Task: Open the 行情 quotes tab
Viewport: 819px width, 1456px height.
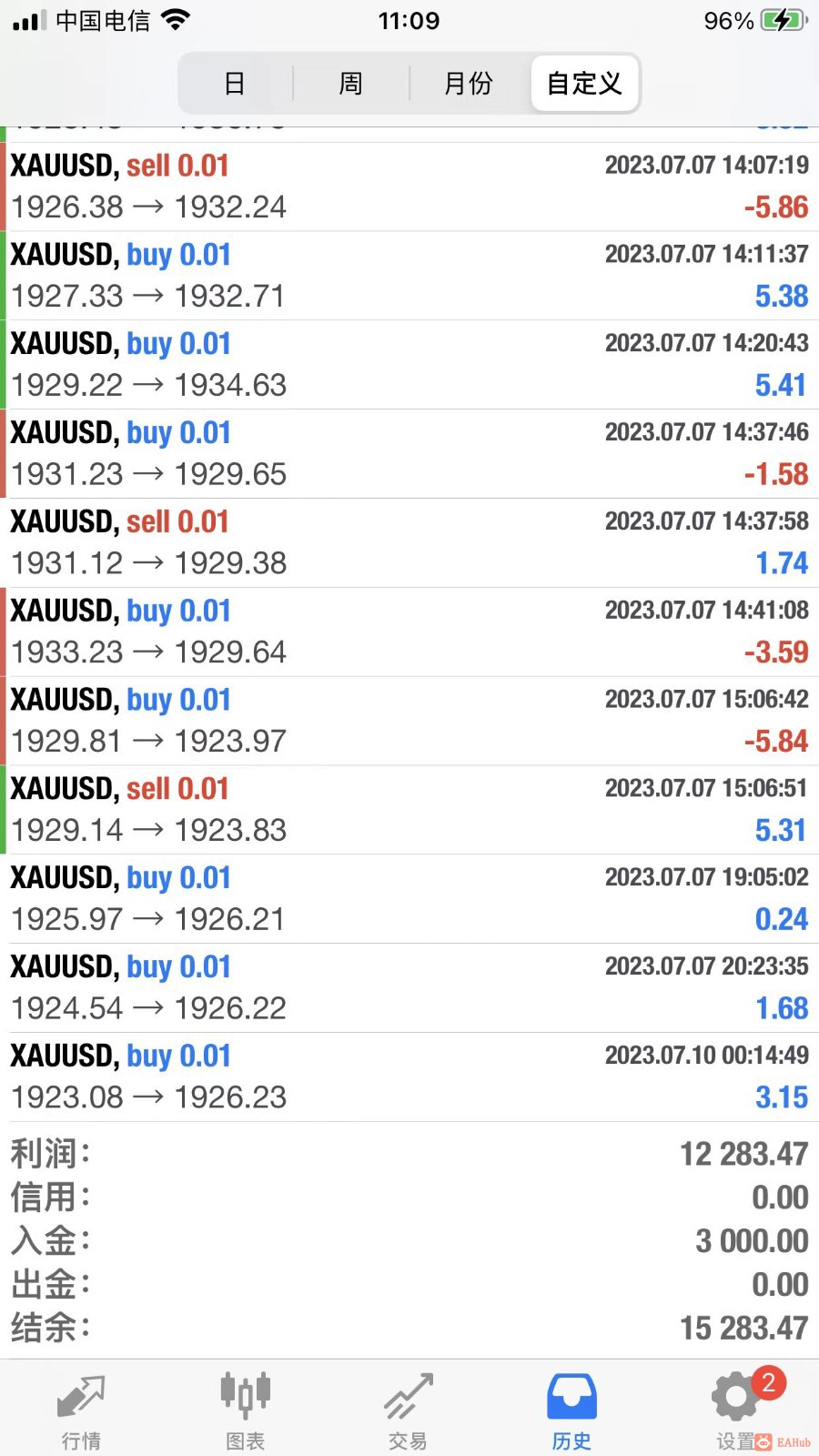Action: click(x=82, y=1410)
